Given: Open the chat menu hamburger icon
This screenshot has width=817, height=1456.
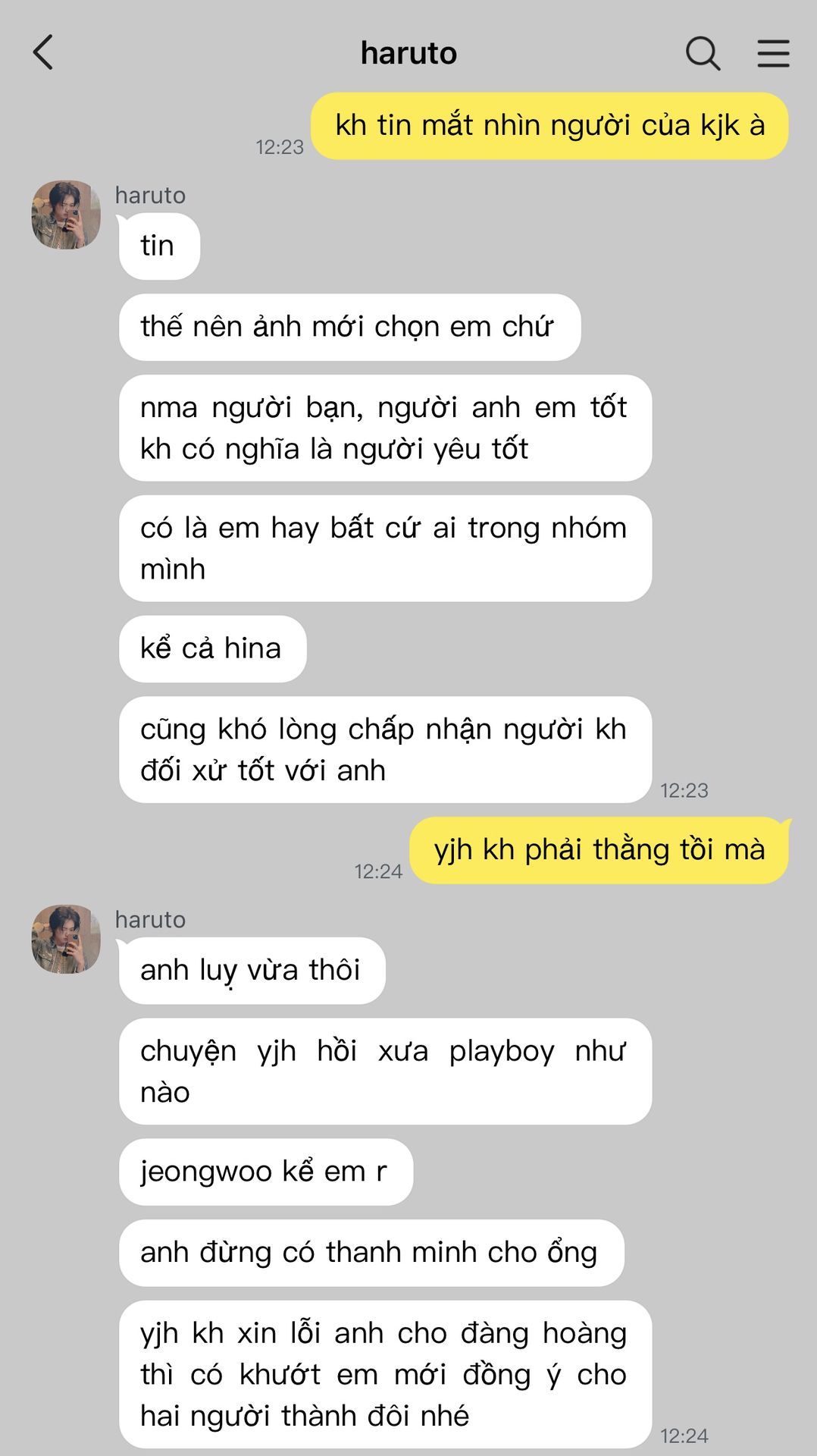Looking at the screenshot, I should click(x=773, y=54).
